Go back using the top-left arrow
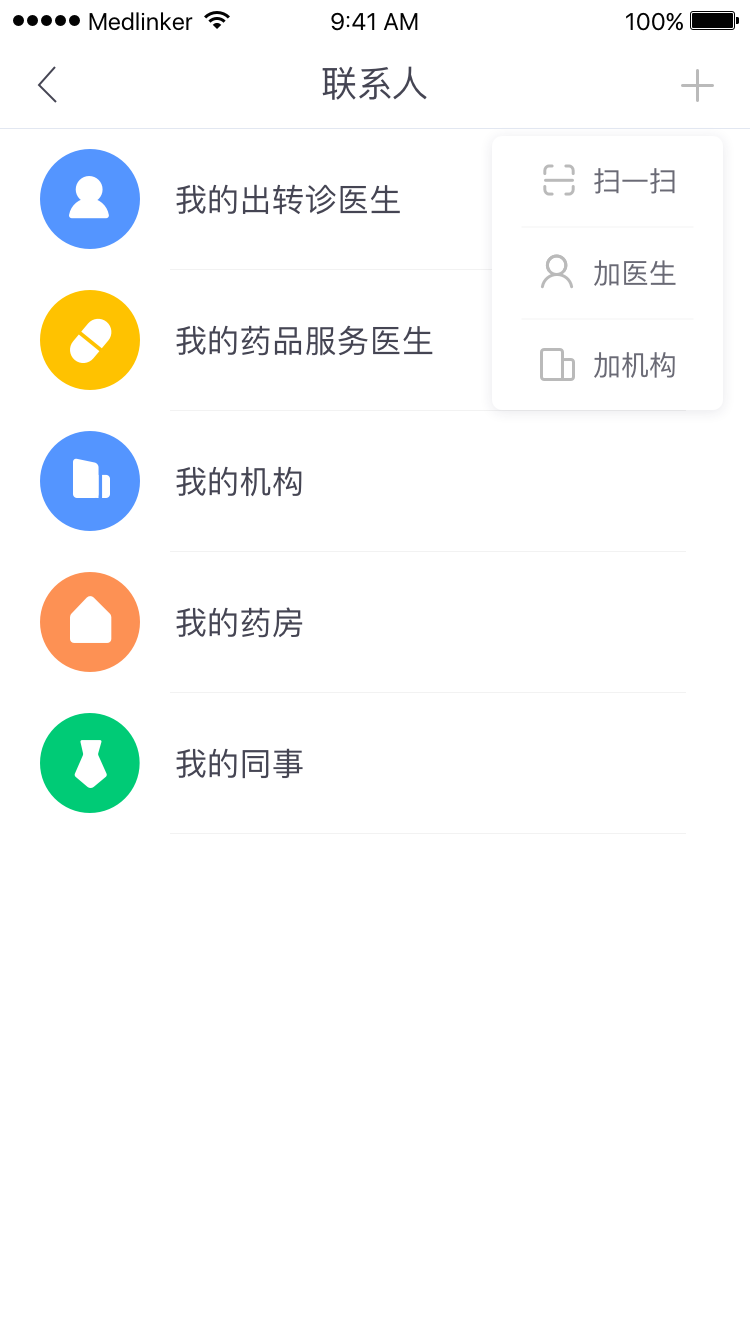The image size is (750, 1334). coord(47,85)
